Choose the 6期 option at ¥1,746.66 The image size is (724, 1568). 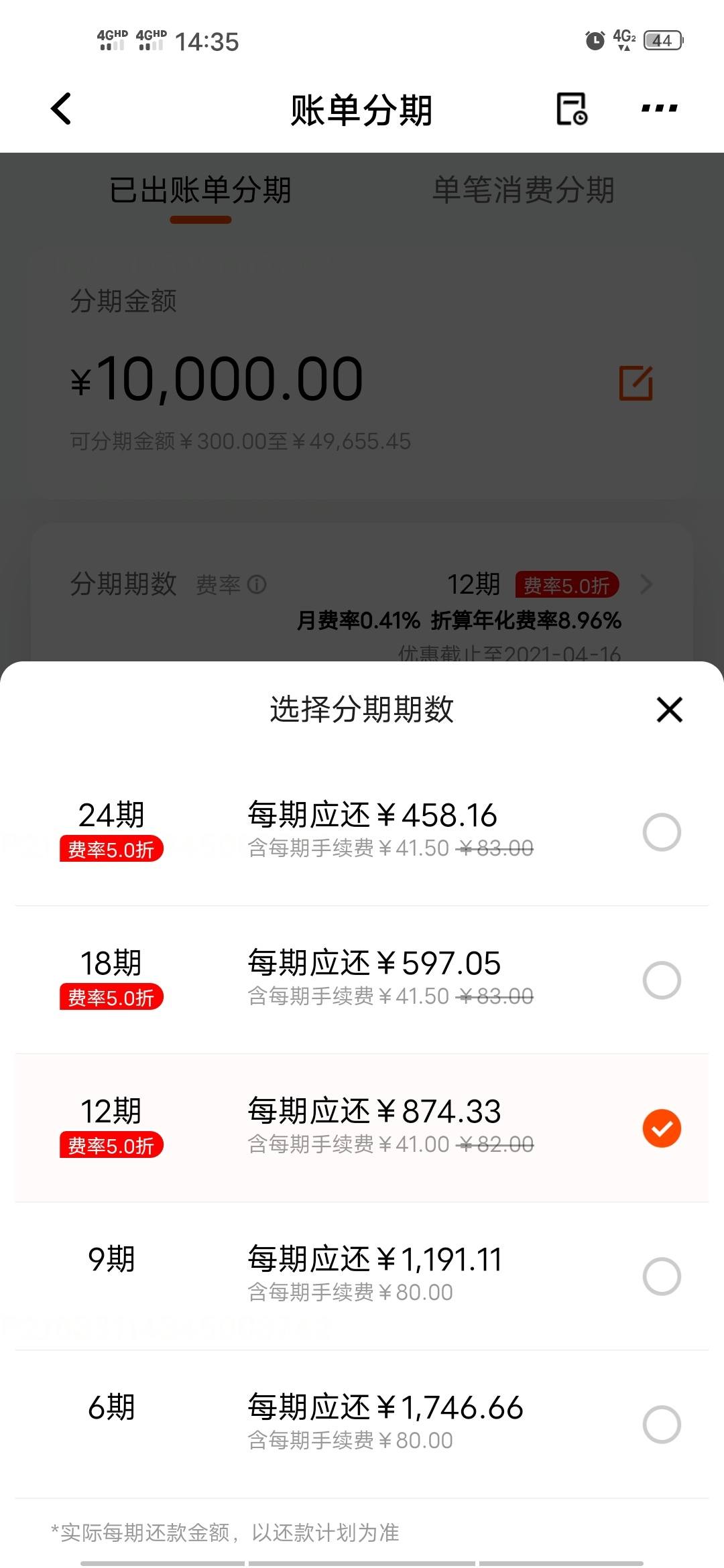[x=362, y=1424]
